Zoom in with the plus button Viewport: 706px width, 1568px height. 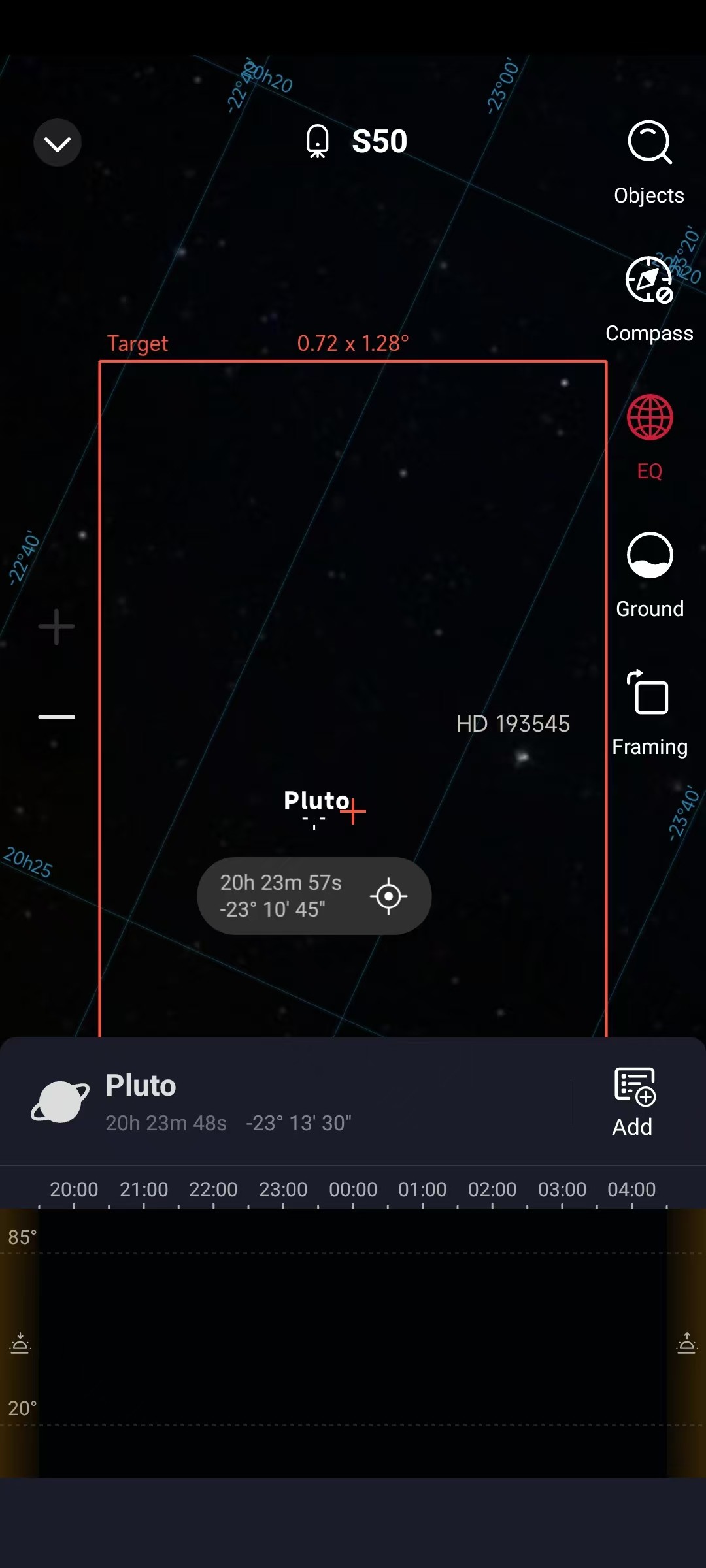[57, 627]
